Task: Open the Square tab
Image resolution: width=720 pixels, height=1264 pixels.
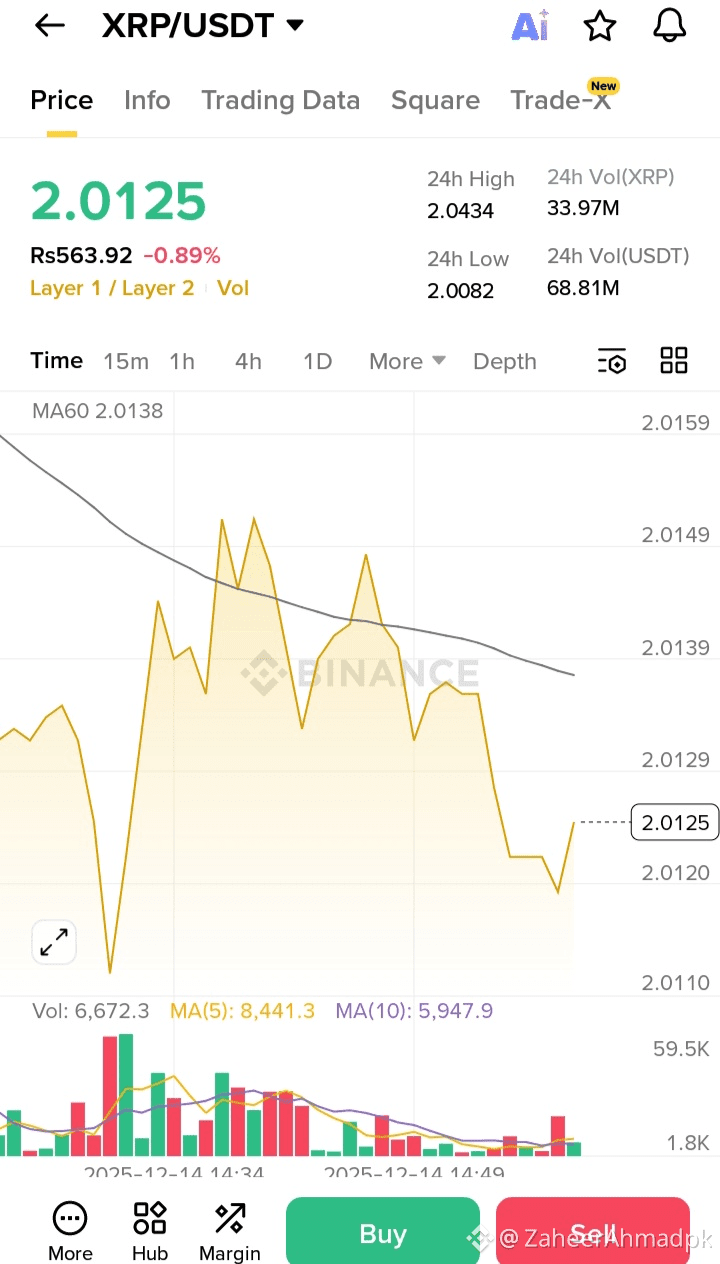Action: tap(435, 100)
